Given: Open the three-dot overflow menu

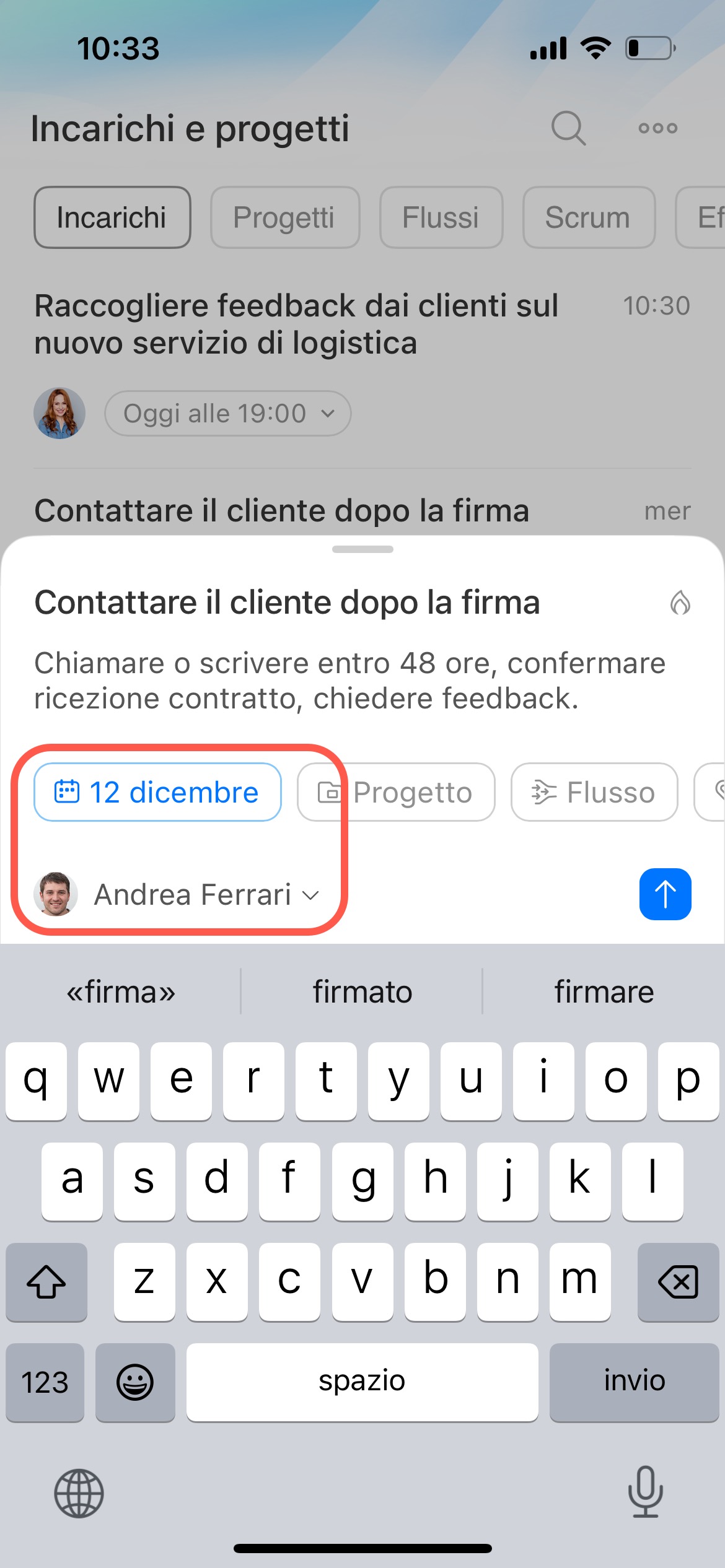Looking at the screenshot, I should pos(657,128).
